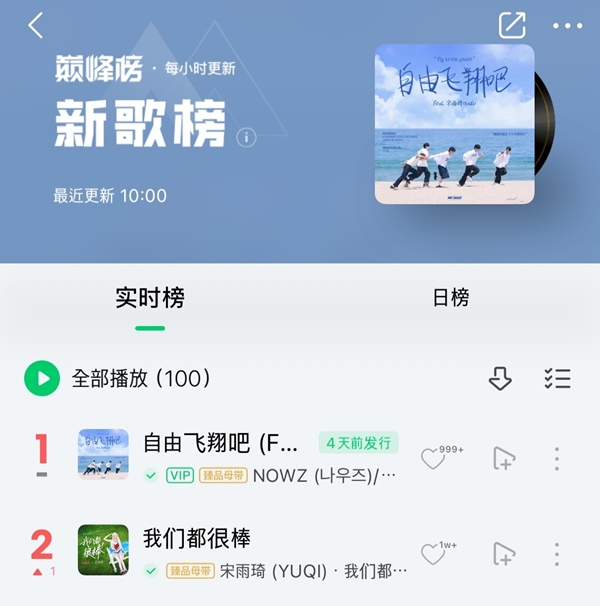
Task: Open the info icon beside 新歌榜
Action: click(247, 137)
